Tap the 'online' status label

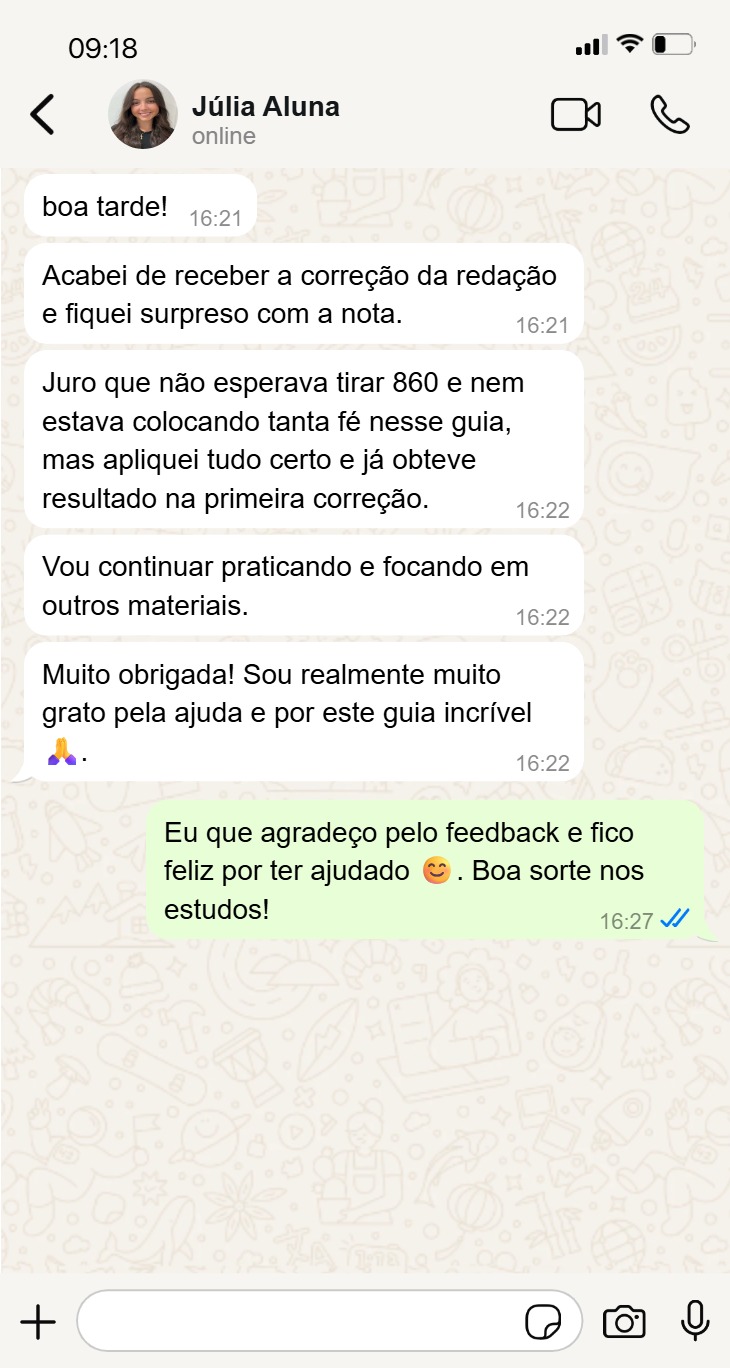click(x=222, y=136)
